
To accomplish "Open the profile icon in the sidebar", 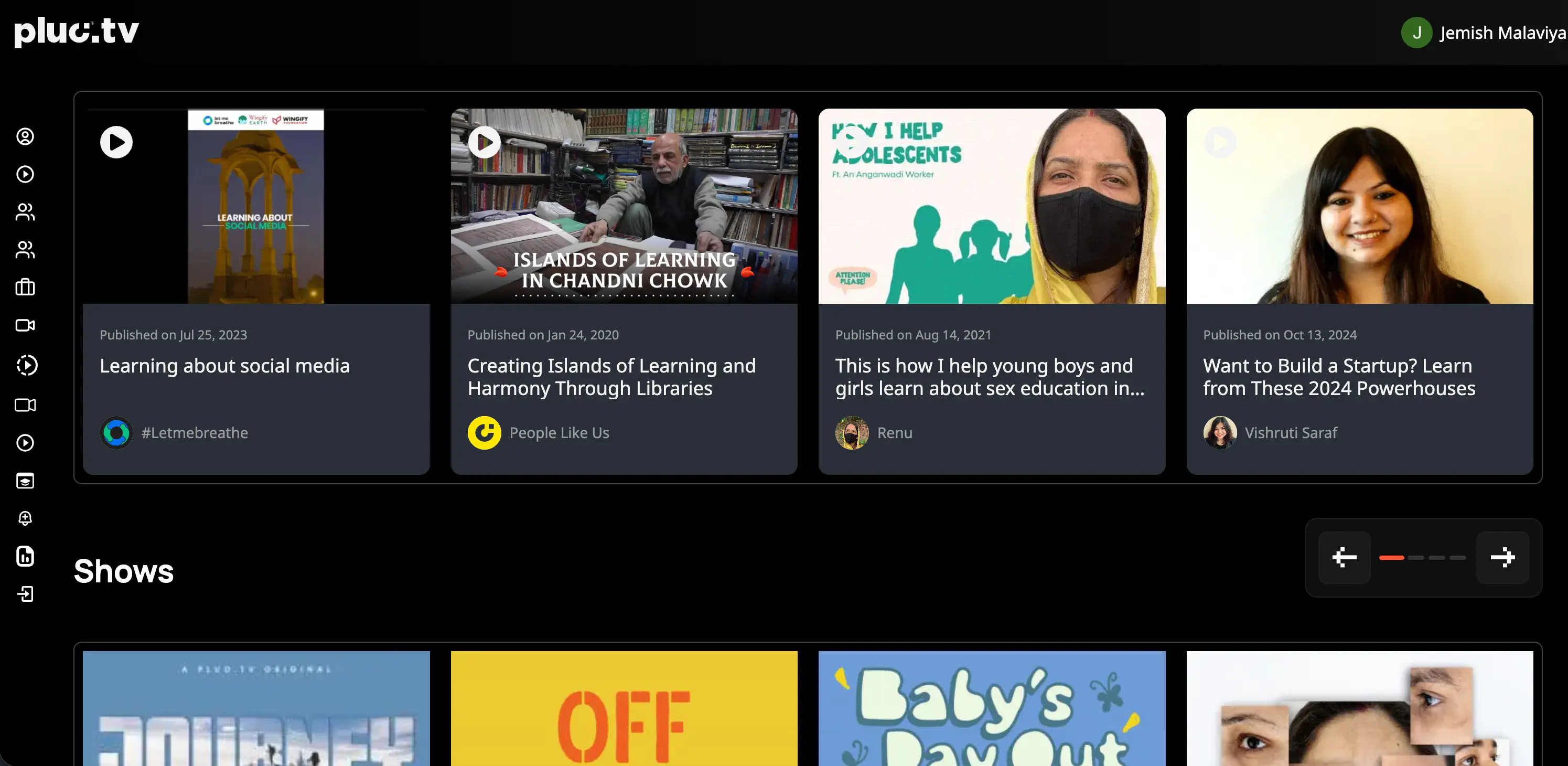I will (x=25, y=136).
